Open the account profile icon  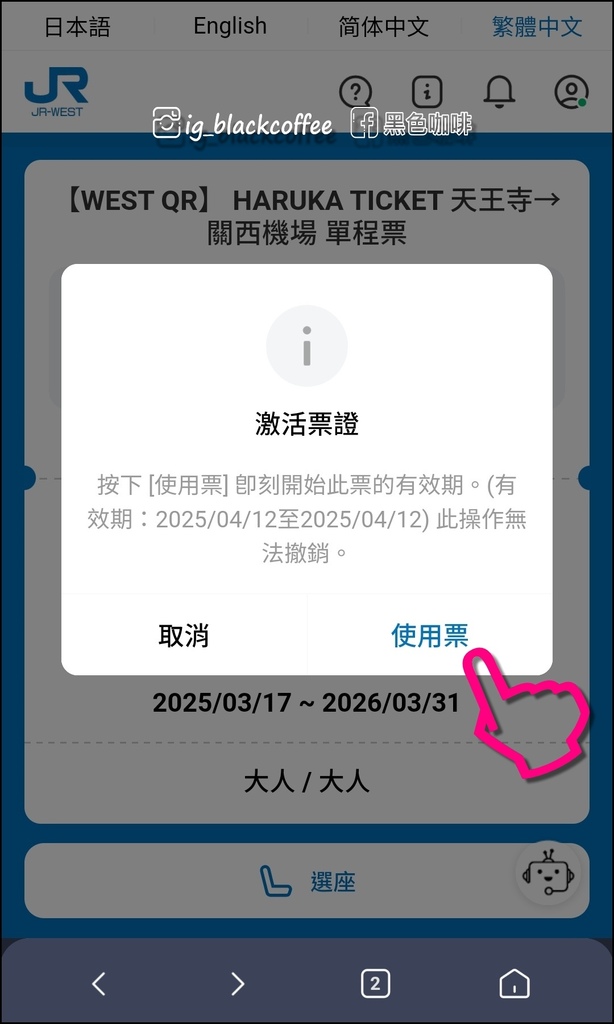(x=572, y=92)
